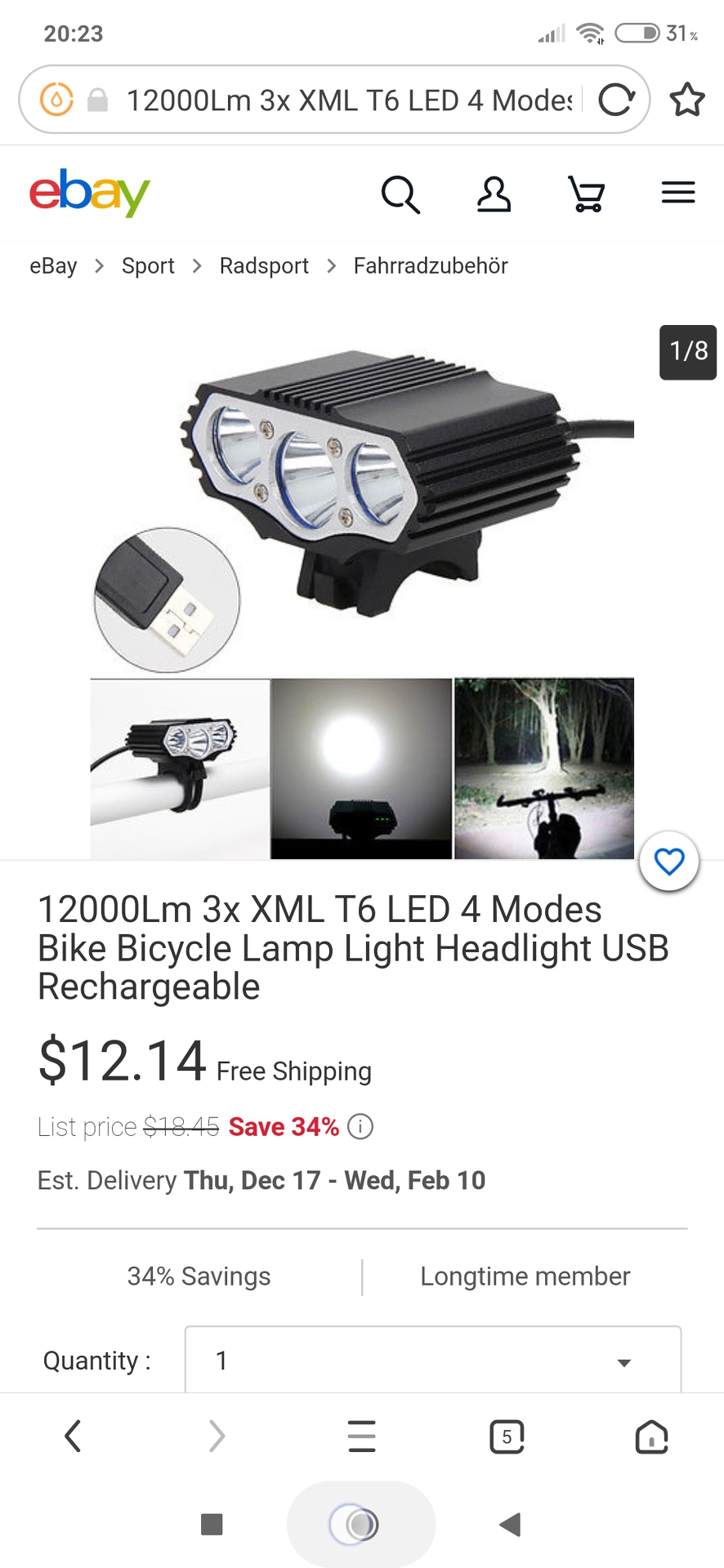Screen dimensions: 724x1568
Task: Reload the page from address bar
Action: 616,100
